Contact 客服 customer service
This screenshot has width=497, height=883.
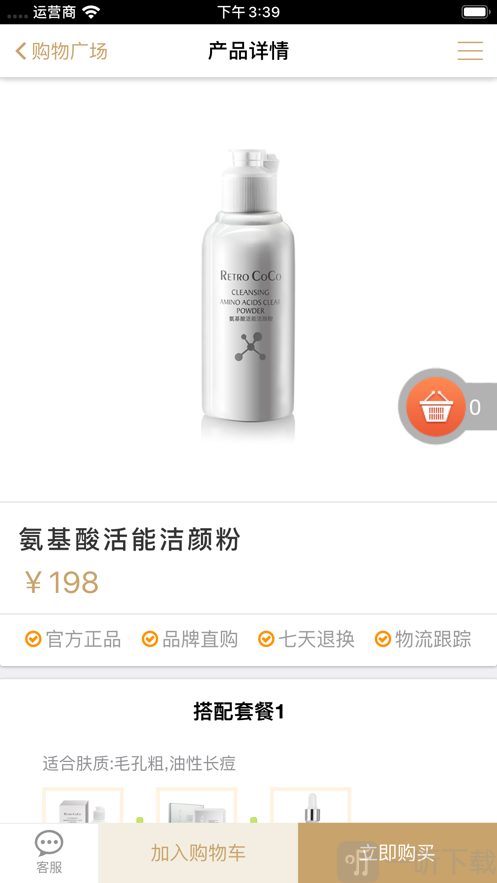click(49, 853)
